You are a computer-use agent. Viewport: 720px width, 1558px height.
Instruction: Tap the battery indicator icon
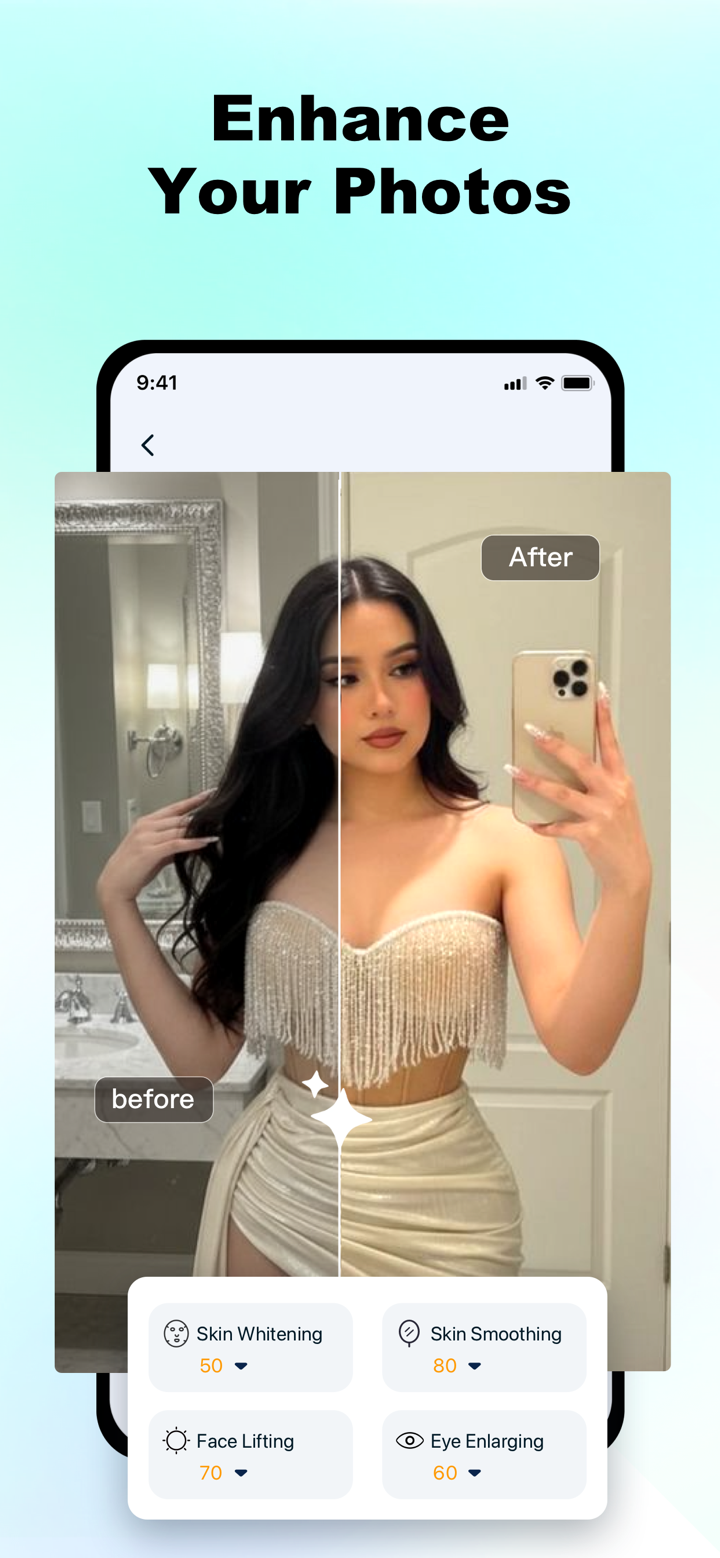click(x=576, y=382)
